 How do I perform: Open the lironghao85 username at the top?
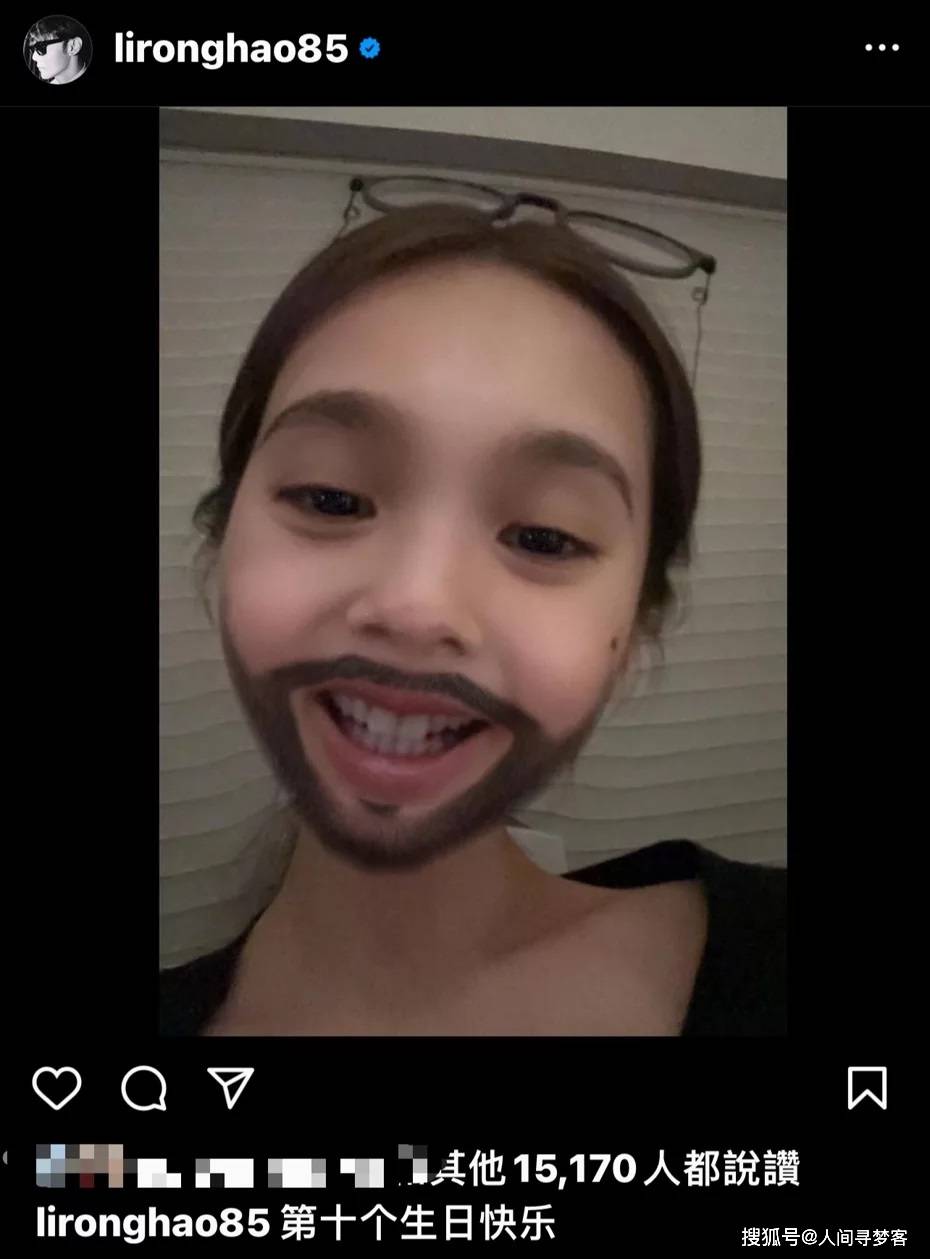231,49
